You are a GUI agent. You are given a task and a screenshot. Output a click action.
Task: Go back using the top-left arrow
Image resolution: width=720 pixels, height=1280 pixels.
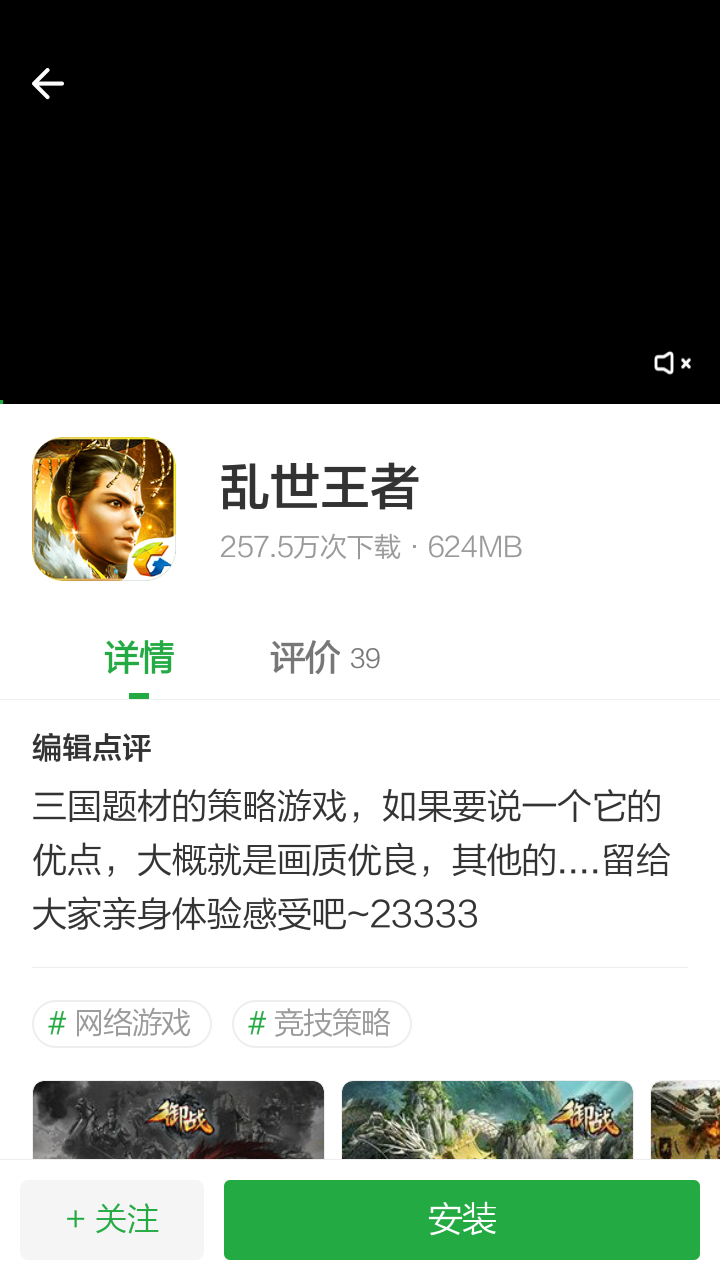pyautogui.click(x=47, y=84)
